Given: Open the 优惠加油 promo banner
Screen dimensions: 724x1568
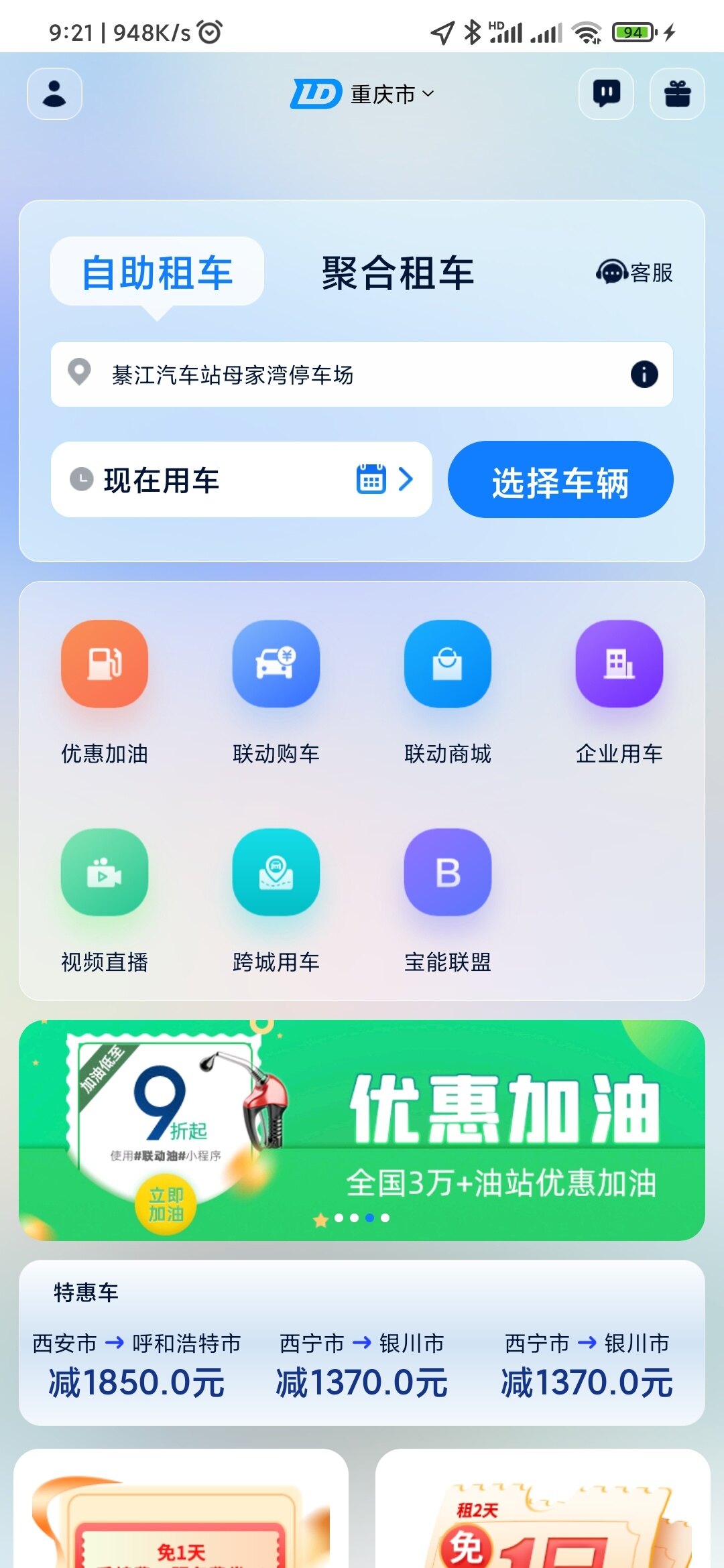Looking at the screenshot, I should tap(362, 1130).
